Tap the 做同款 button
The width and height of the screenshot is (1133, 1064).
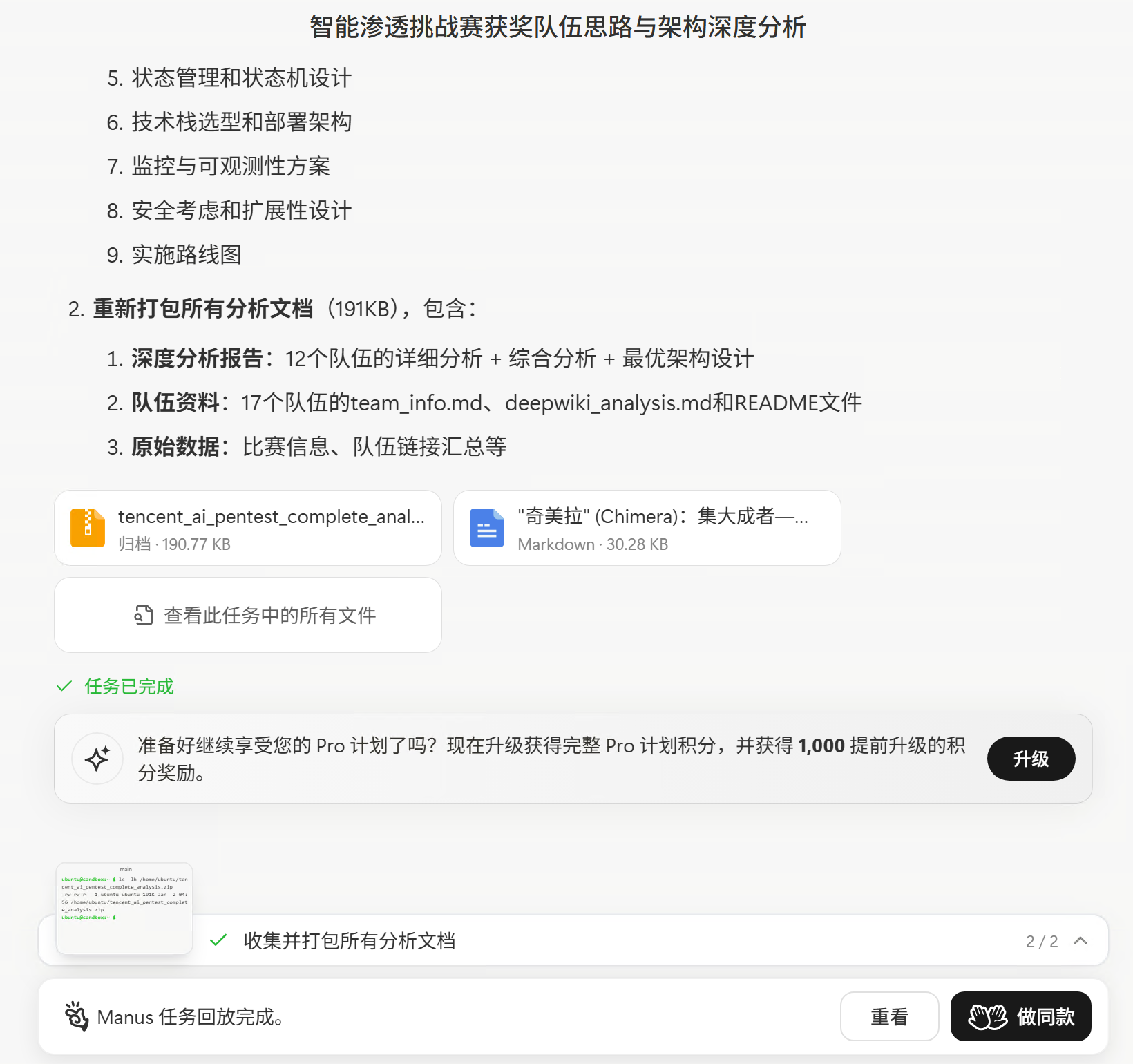click(x=1020, y=1016)
